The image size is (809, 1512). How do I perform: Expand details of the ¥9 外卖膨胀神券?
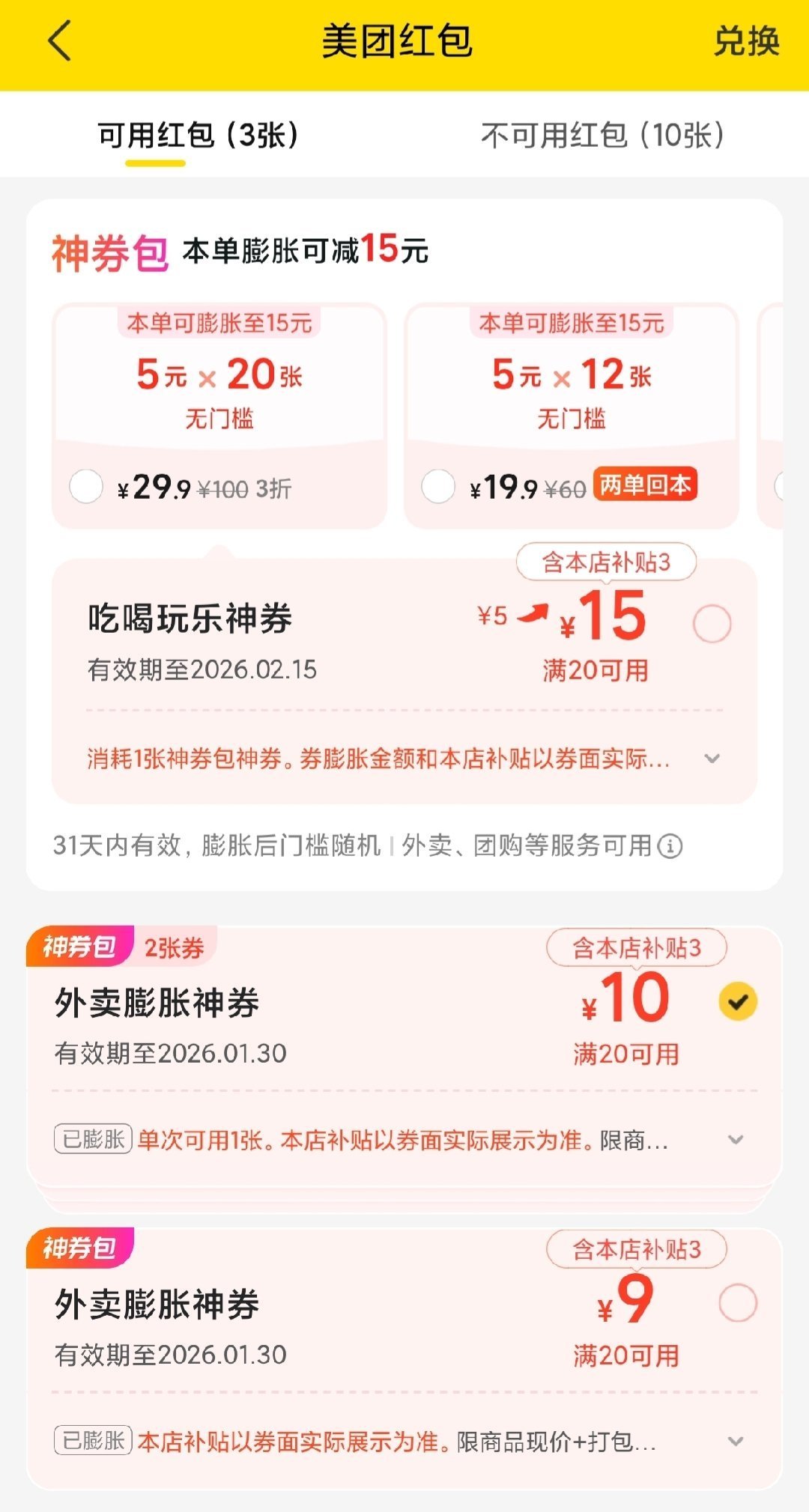pos(736,1441)
